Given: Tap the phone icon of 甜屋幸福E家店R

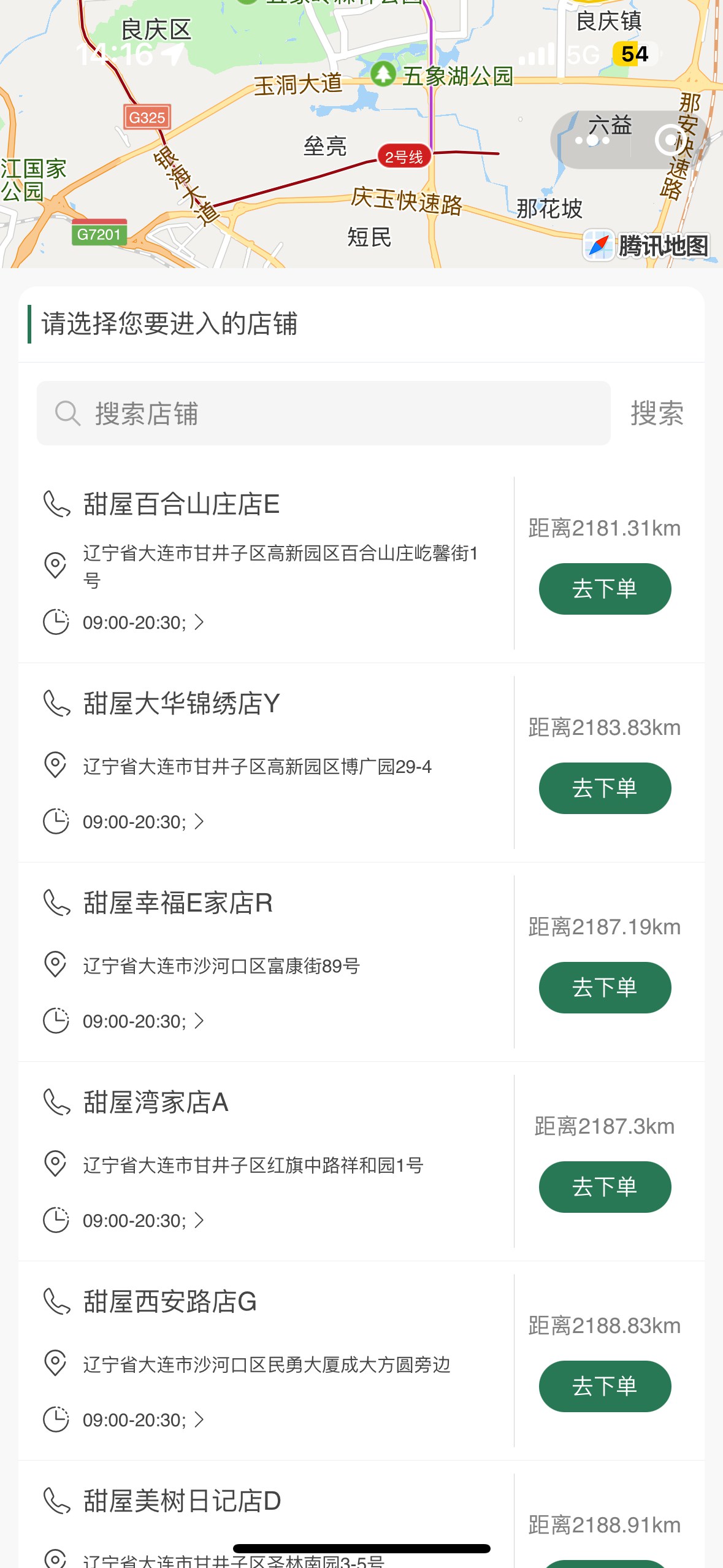Looking at the screenshot, I should click(56, 903).
